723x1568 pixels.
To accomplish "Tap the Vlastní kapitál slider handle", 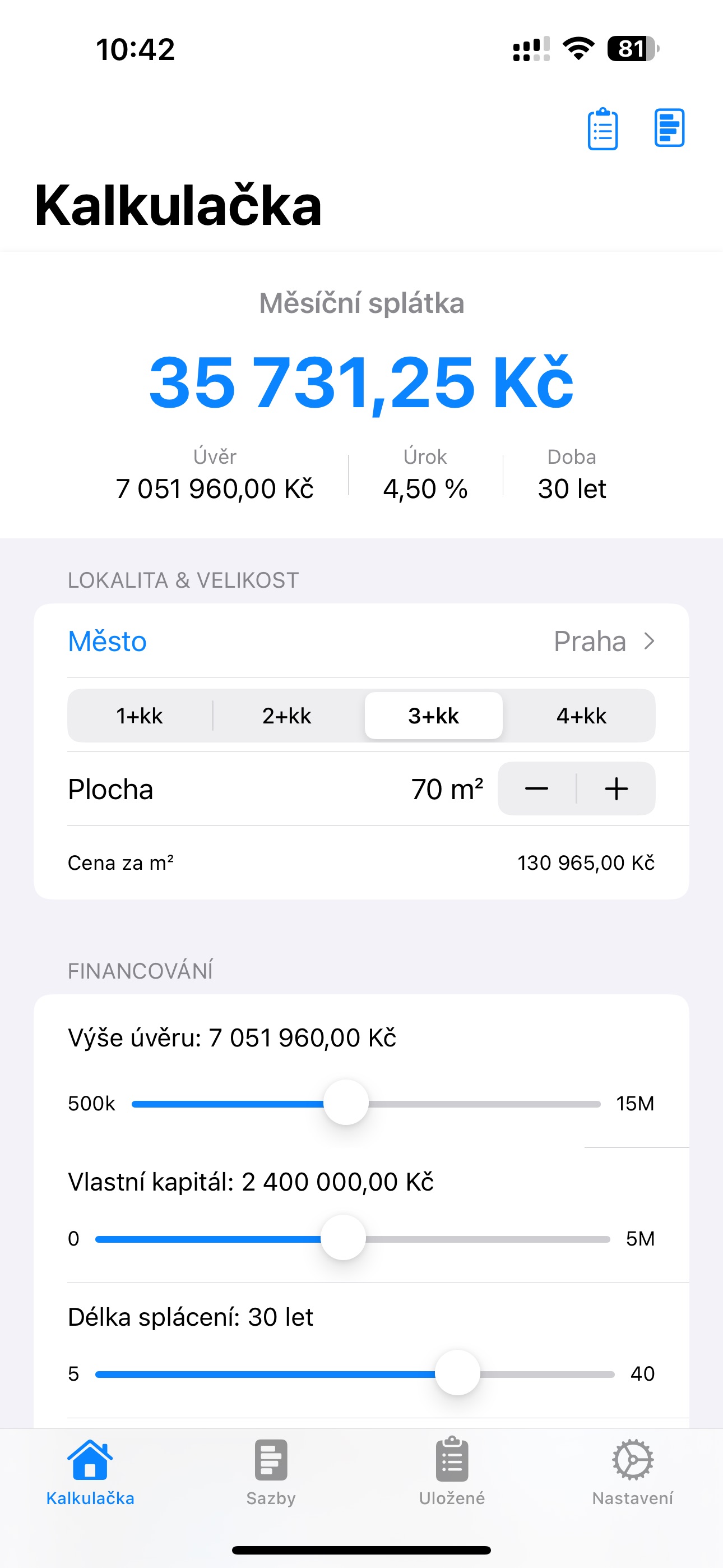I will [x=343, y=1238].
